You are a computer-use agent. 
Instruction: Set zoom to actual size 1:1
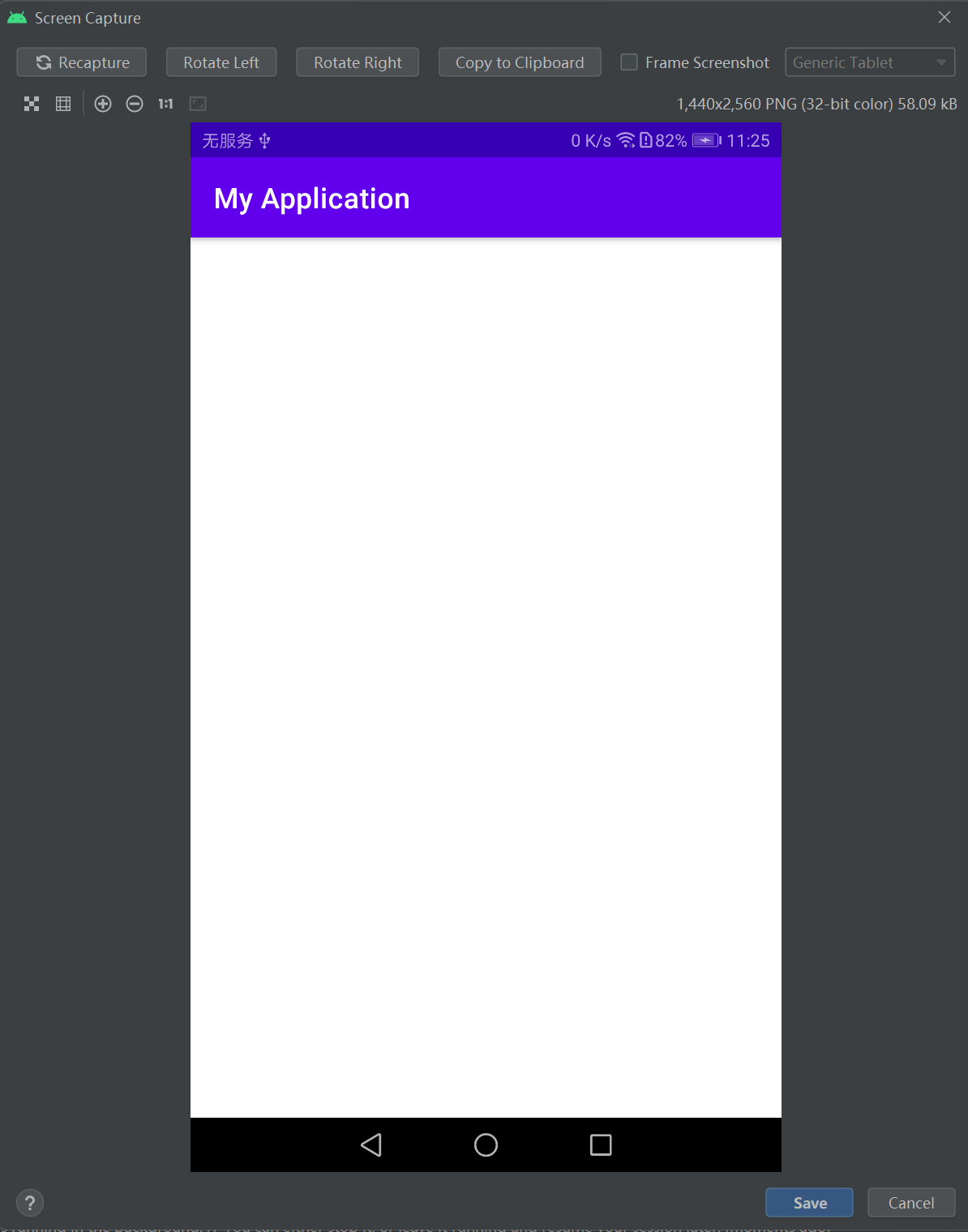pos(165,104)
